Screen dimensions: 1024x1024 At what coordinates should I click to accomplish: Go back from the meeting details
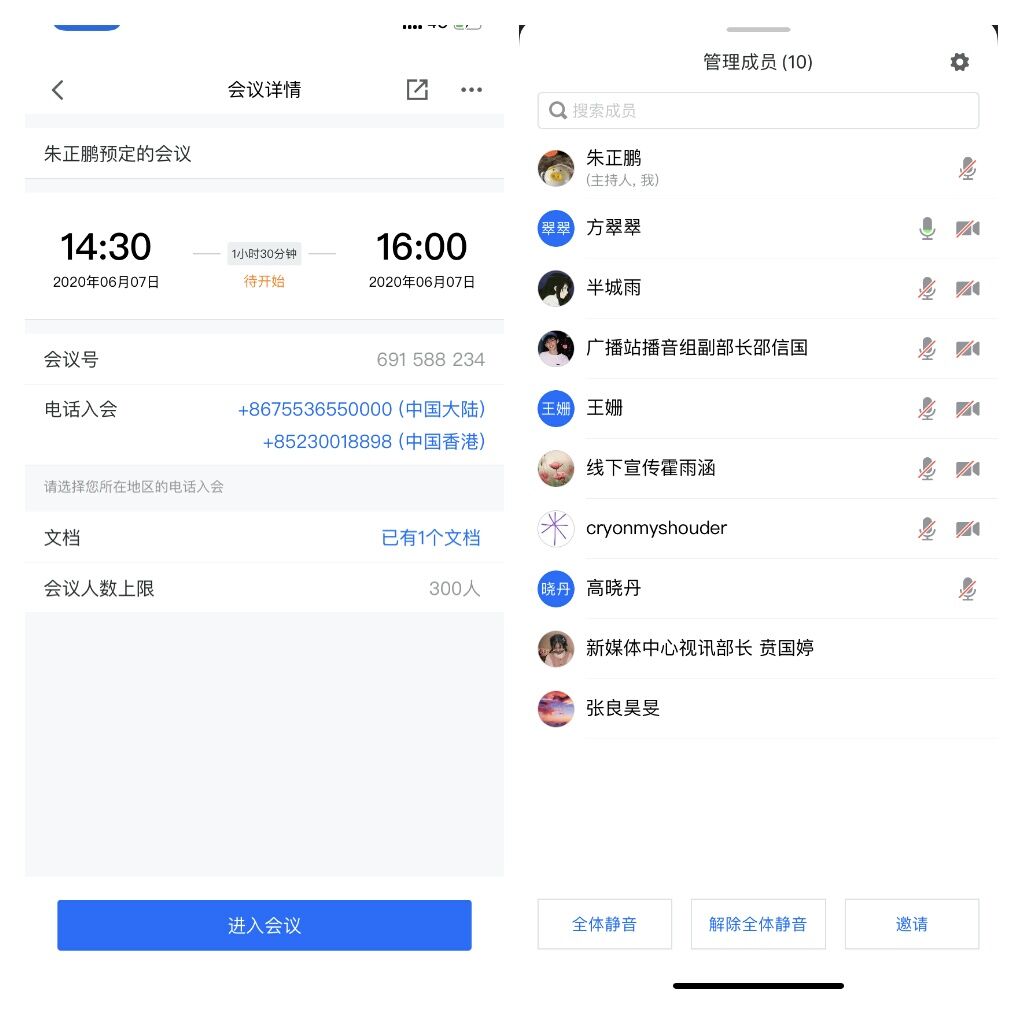pyautogui.click(x=58, y=90)
